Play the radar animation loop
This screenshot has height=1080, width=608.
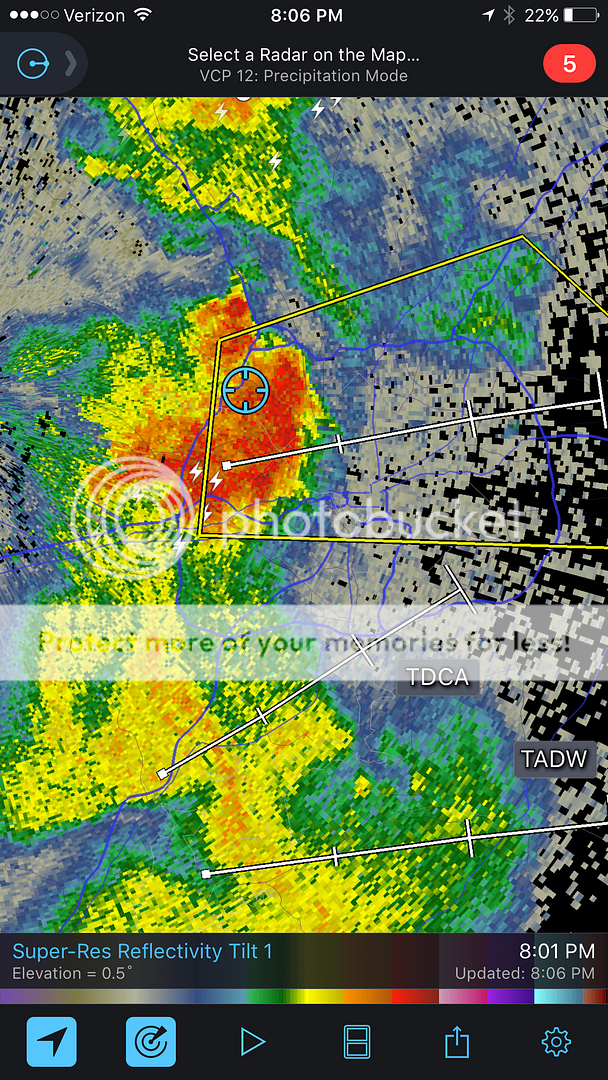tap(252, 1042)
